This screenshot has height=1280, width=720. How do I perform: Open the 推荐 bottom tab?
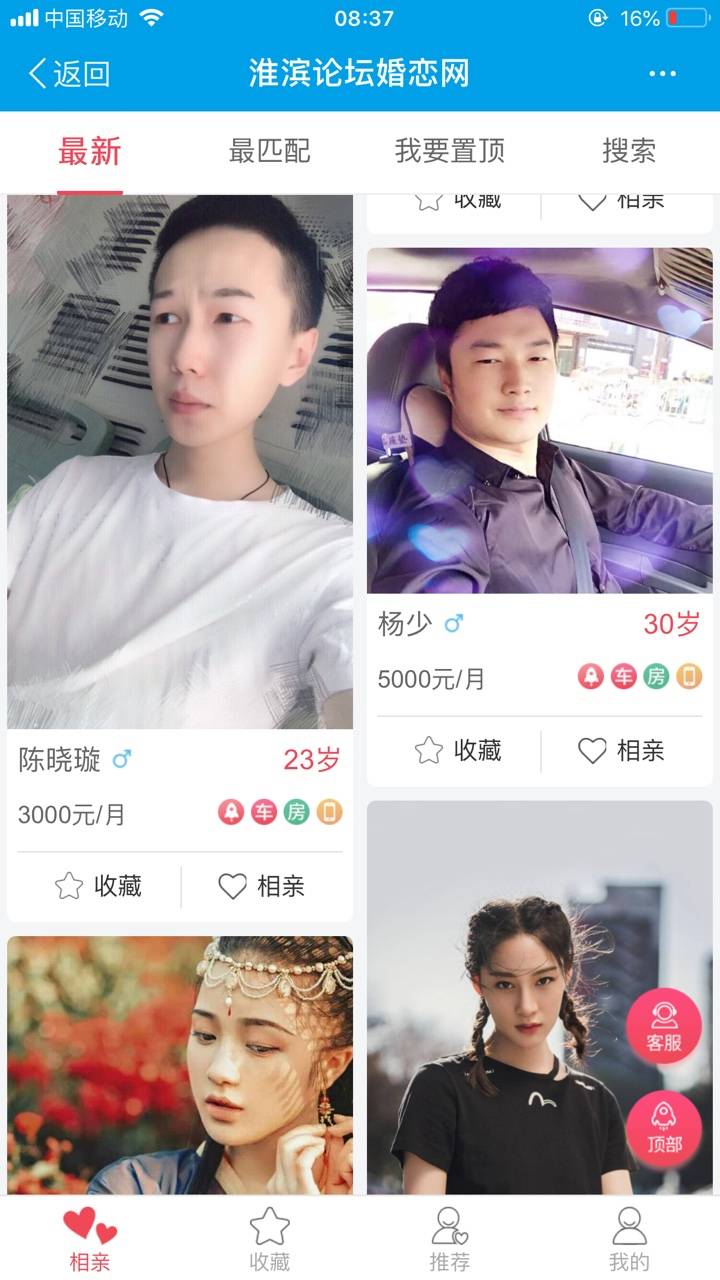[x=449, y=1238]
